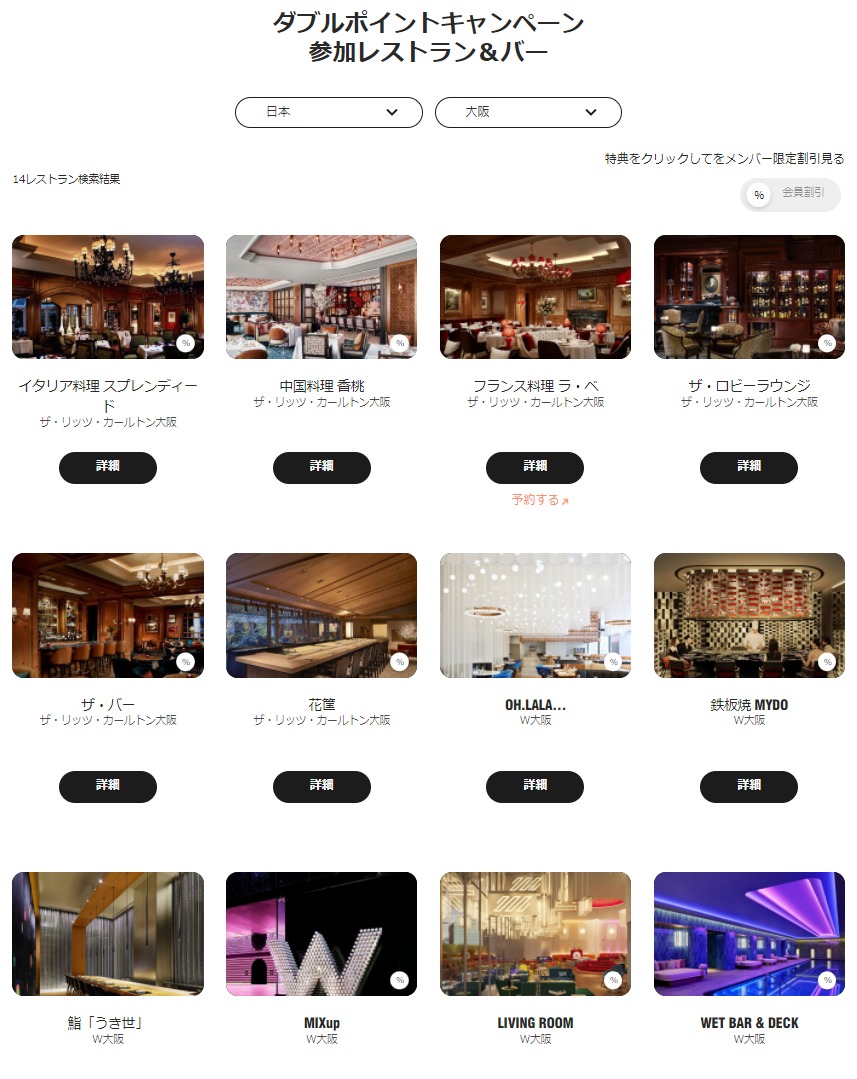Viewport: 857px width, 1079px height.
Task: Open the 日本 country dropdown
Action: pyautogui.click(x=328, y=113)
